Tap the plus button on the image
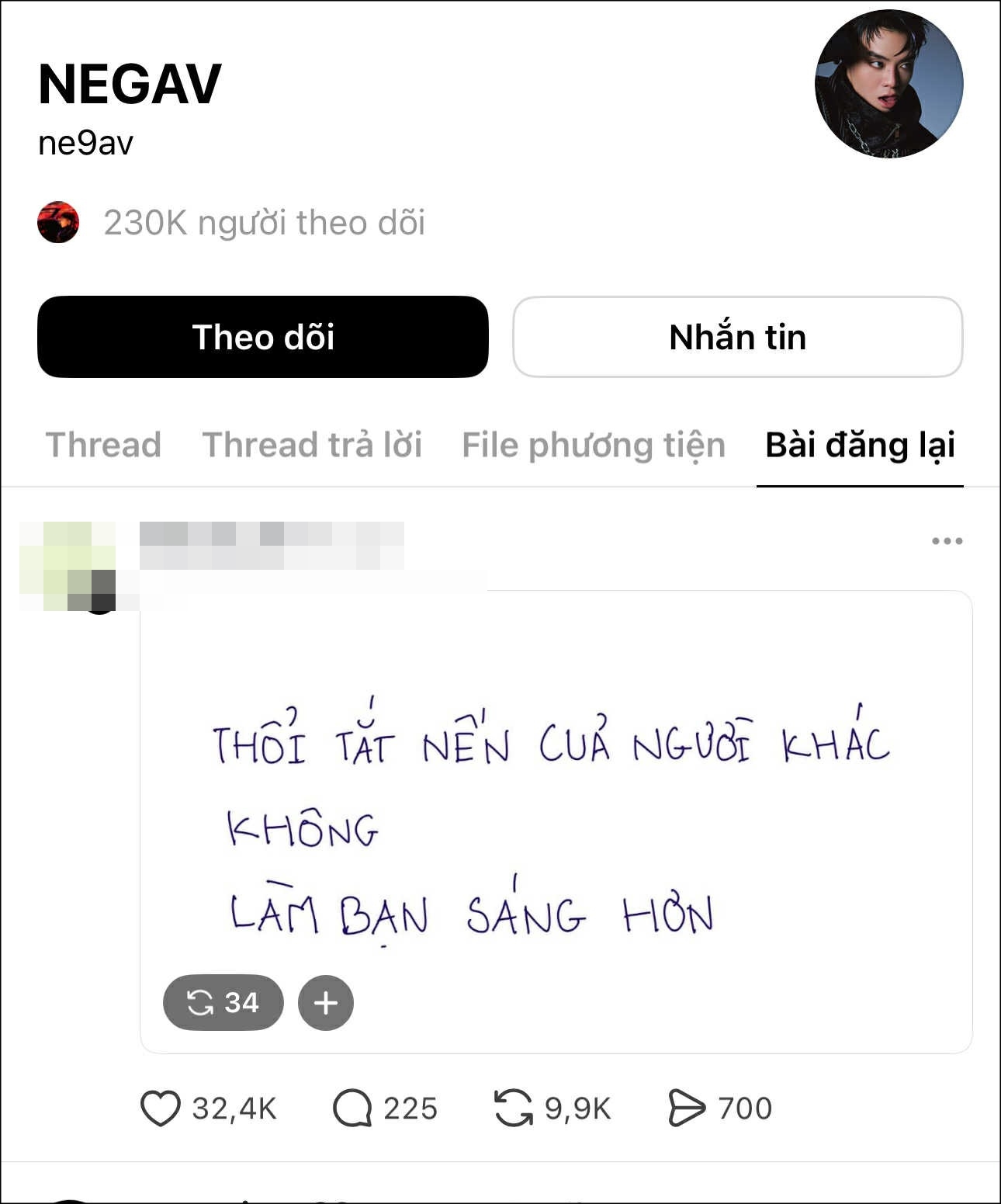The width and height of the screenshot is (1001, 1204). point(326,1002)
